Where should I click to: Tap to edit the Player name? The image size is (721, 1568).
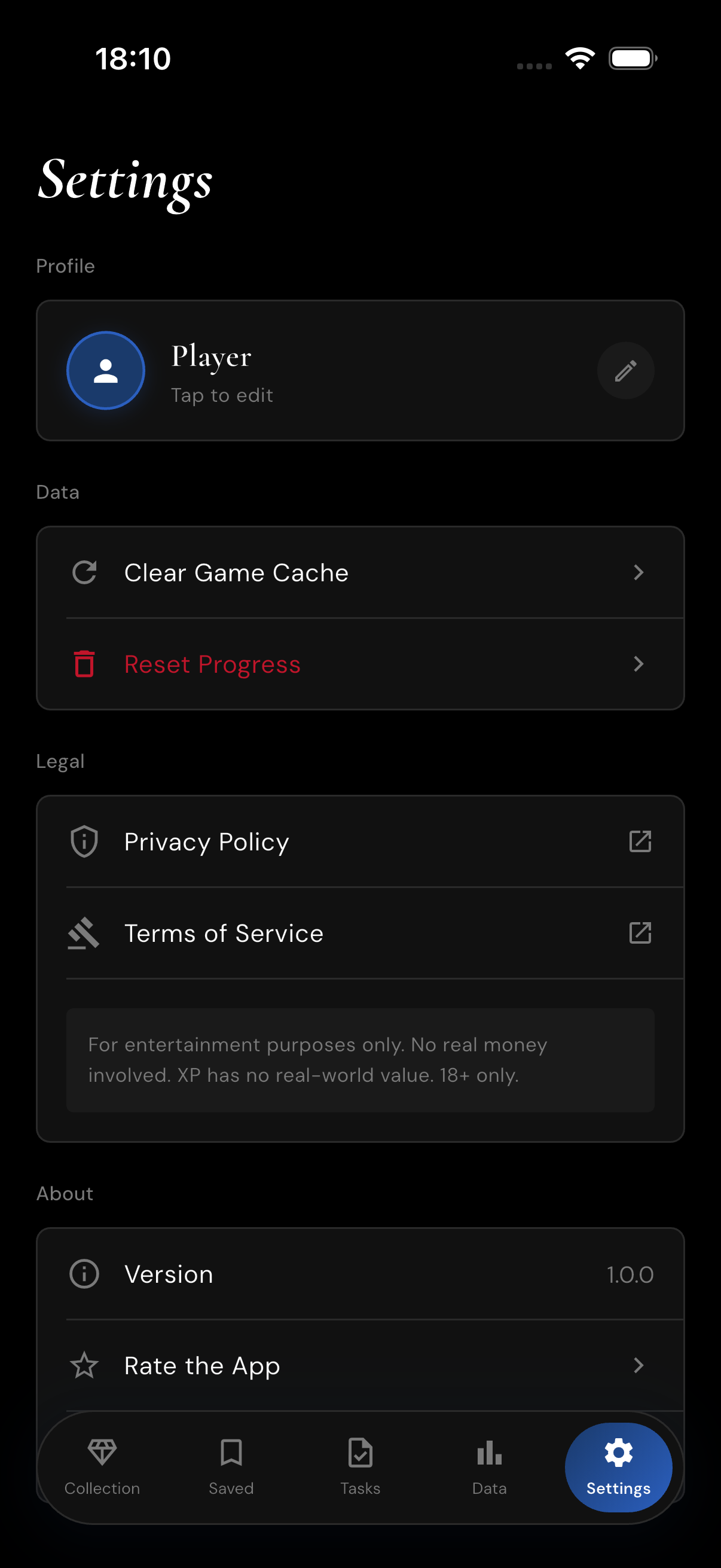pos(222,395)
